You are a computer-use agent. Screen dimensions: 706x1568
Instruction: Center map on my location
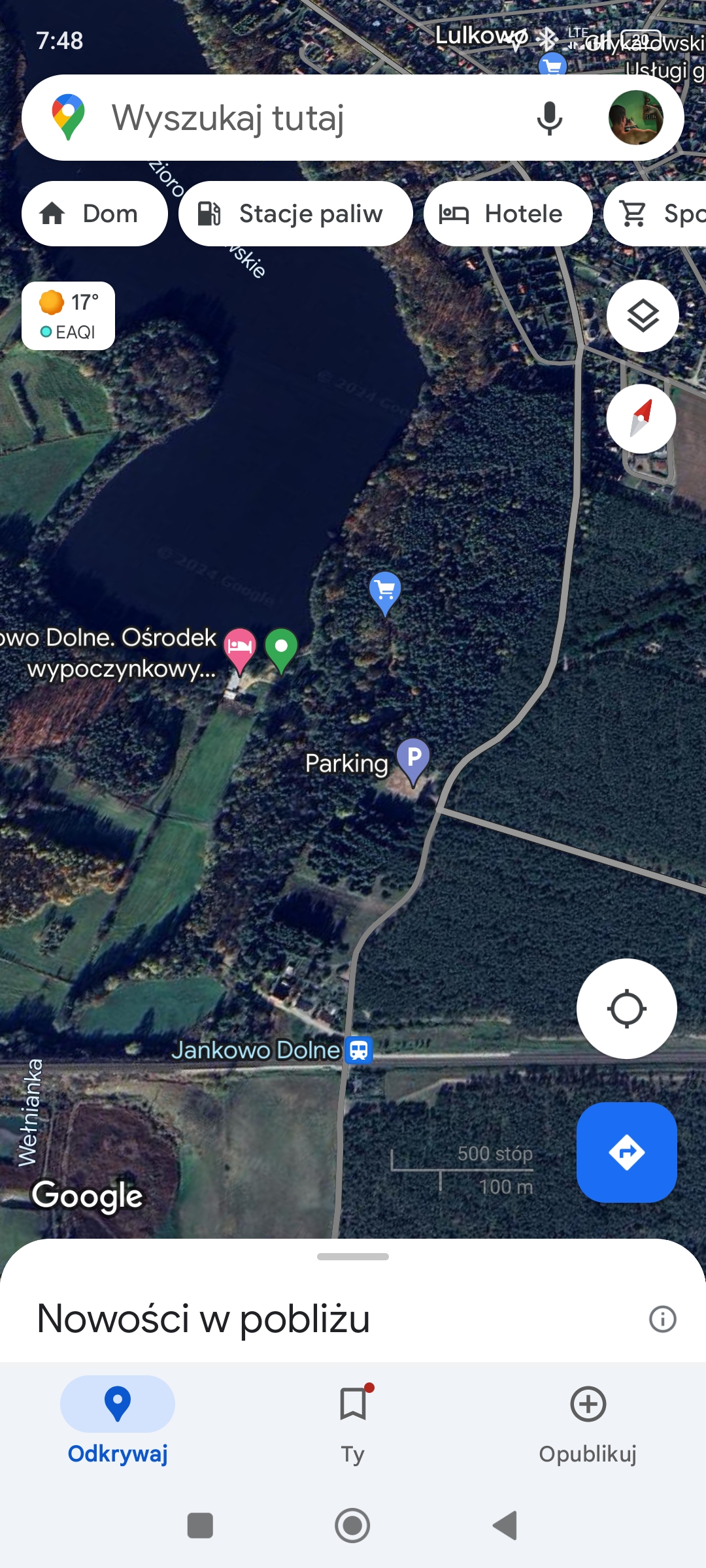tap(626, 1009)
